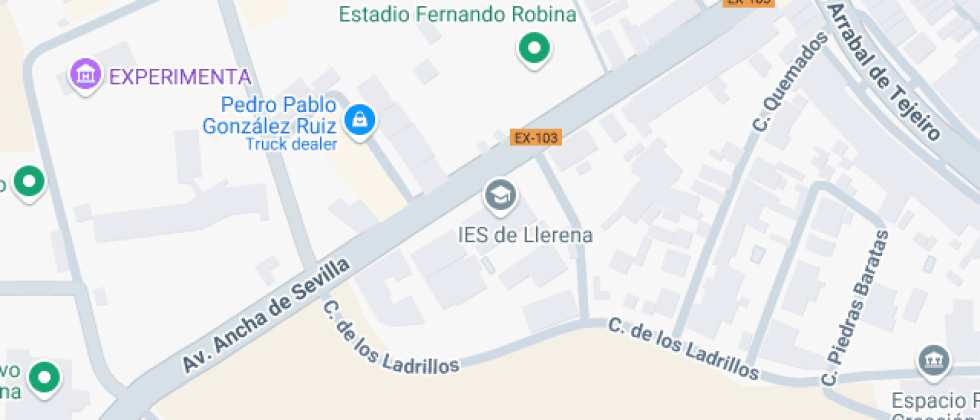
Task: View the IES de Llerena school marker
Action: pos(498,195)
